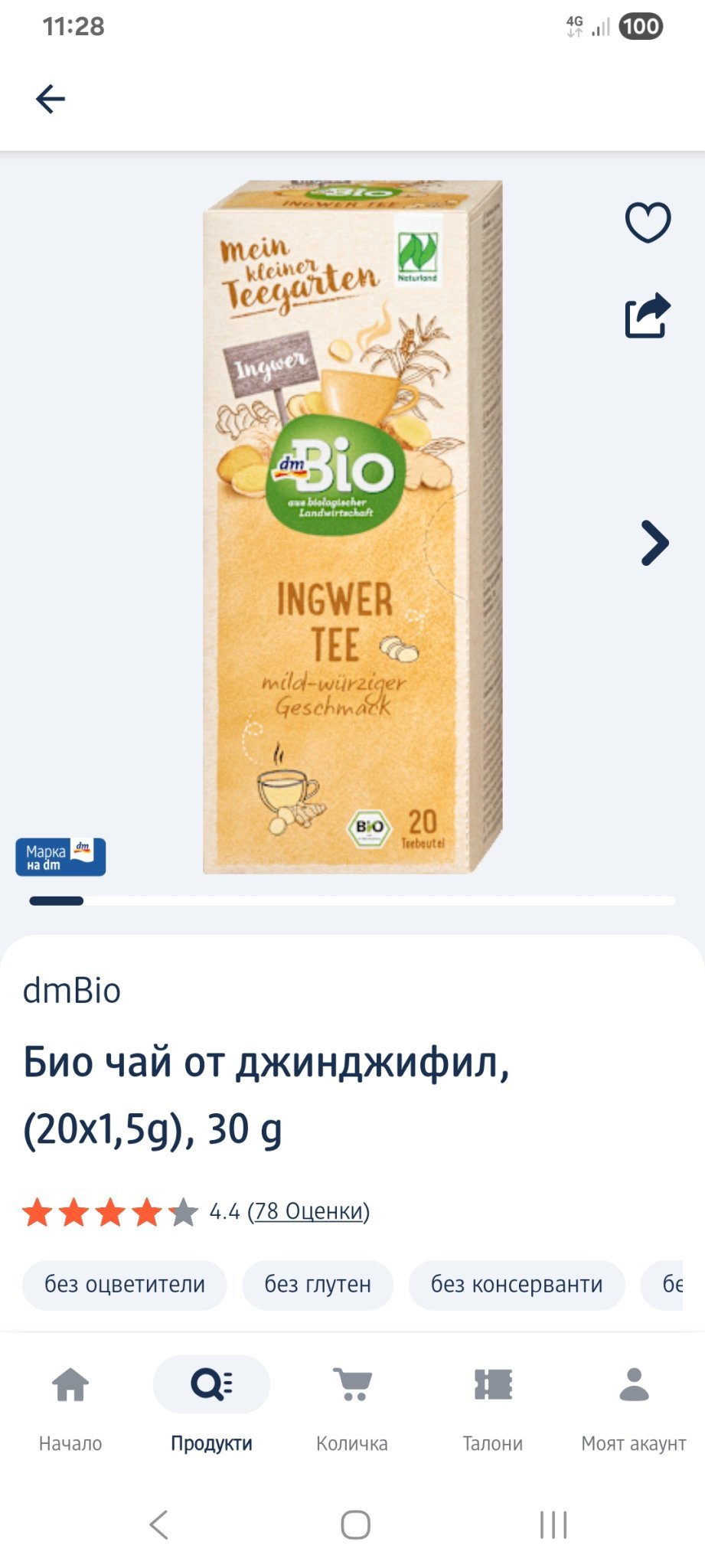Share this ginger tea product
The width and height of the screenshot is (705, 1568).
pyautogui.click(x=648, y=315)
